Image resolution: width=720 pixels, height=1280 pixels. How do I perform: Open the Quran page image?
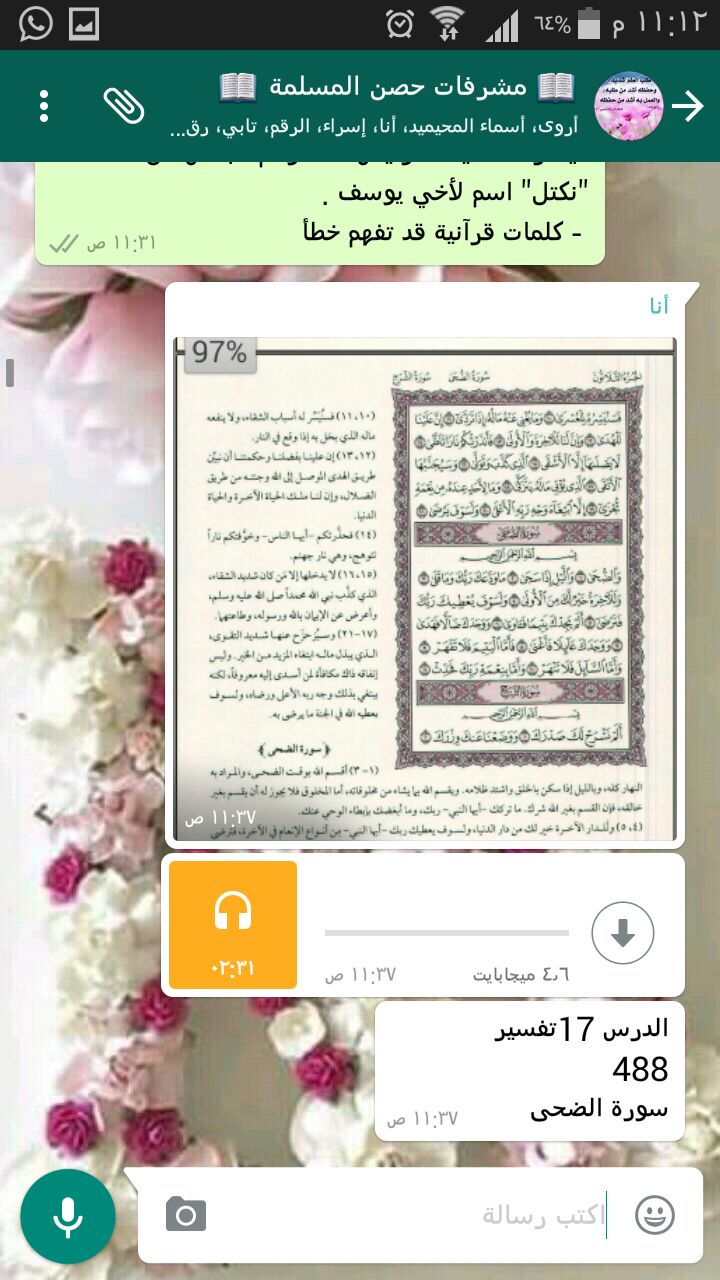click(425, 589)
